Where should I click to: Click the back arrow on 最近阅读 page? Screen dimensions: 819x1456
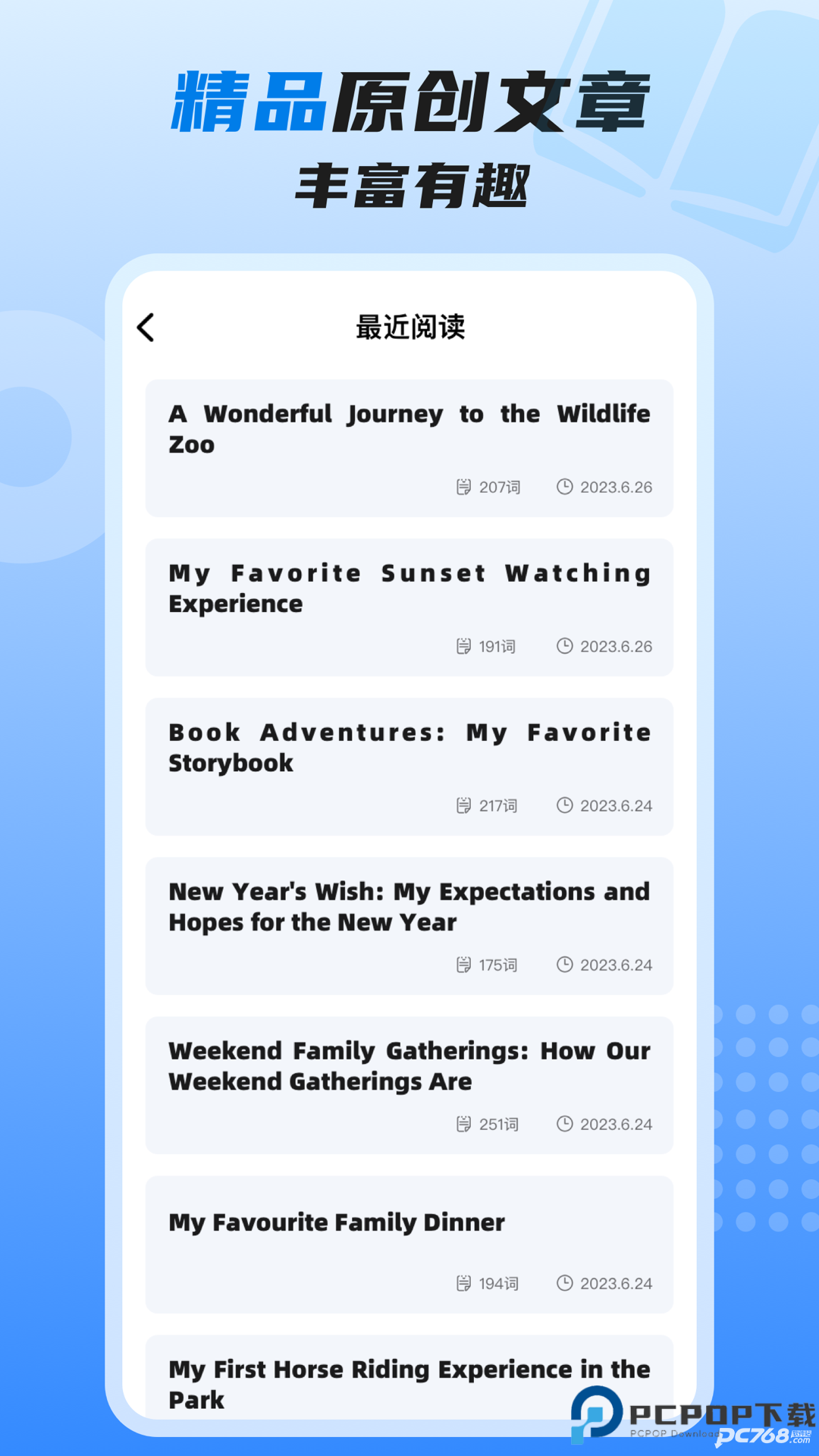(x=146, y=328)
